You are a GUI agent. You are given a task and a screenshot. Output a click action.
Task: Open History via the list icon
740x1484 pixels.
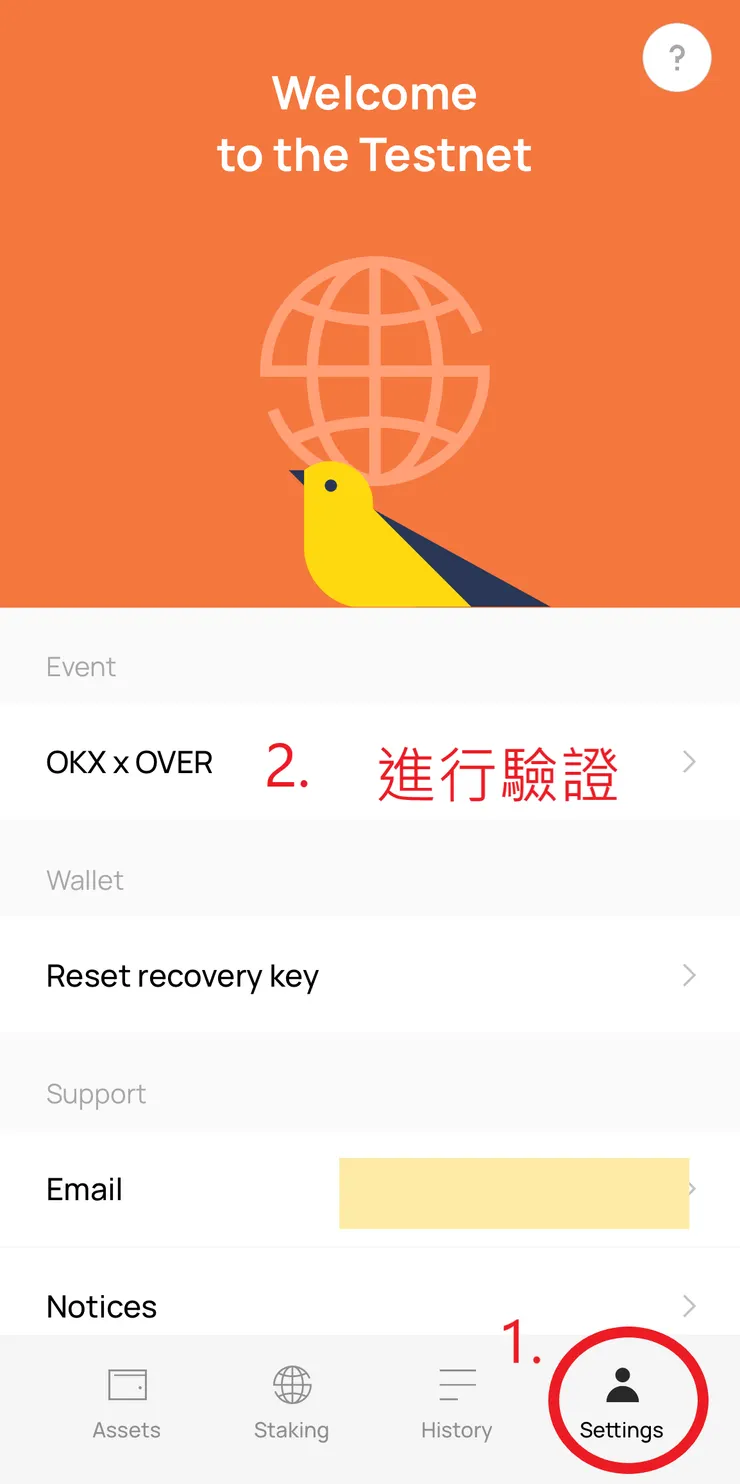click(x=456, y=1384)
